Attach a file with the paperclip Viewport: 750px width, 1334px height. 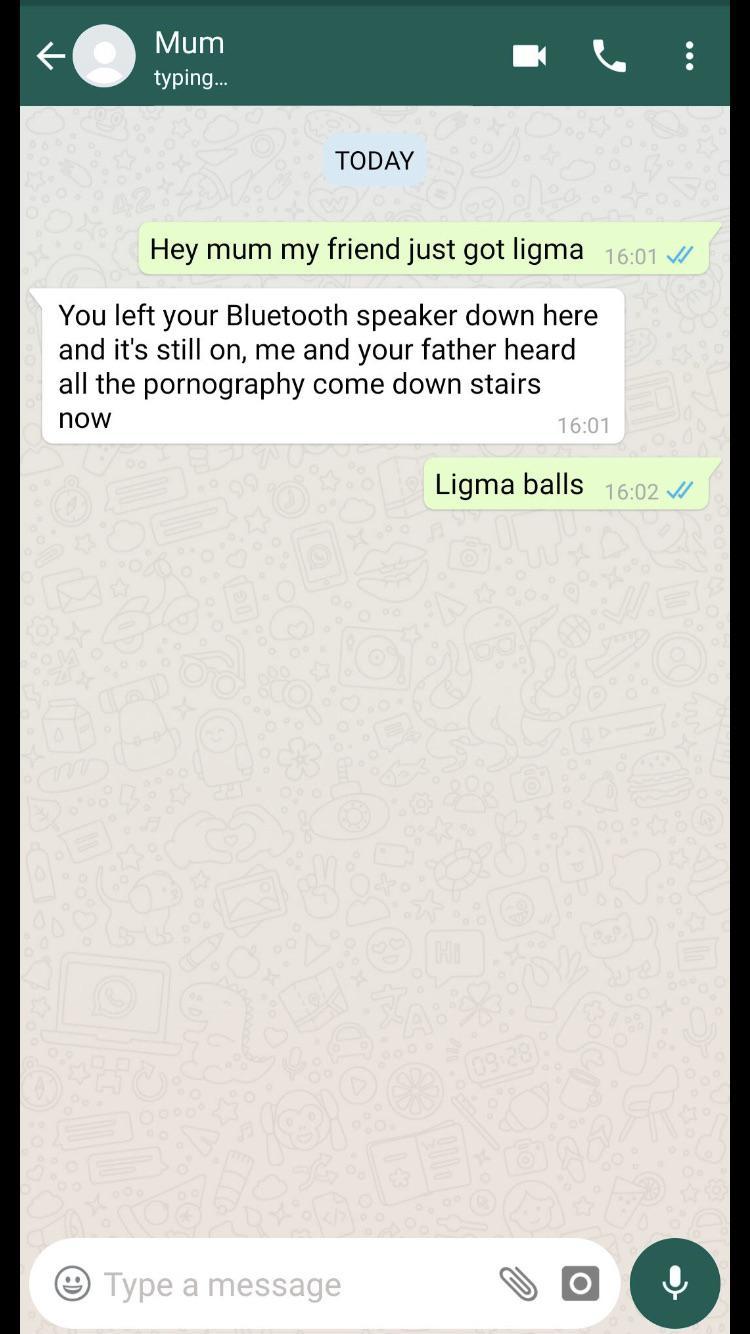point(518,1283)
